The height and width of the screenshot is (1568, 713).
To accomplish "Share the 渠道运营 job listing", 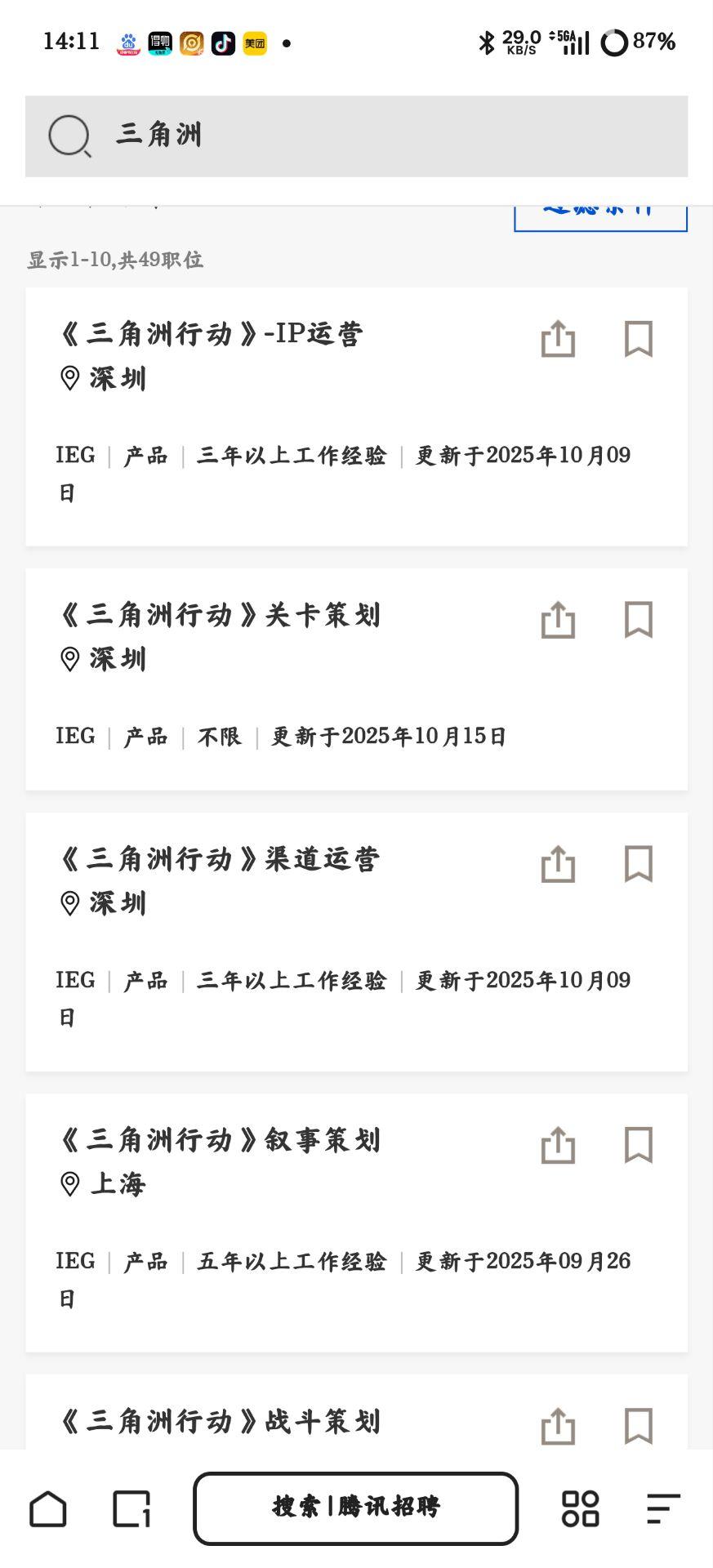I will (558, 864).
